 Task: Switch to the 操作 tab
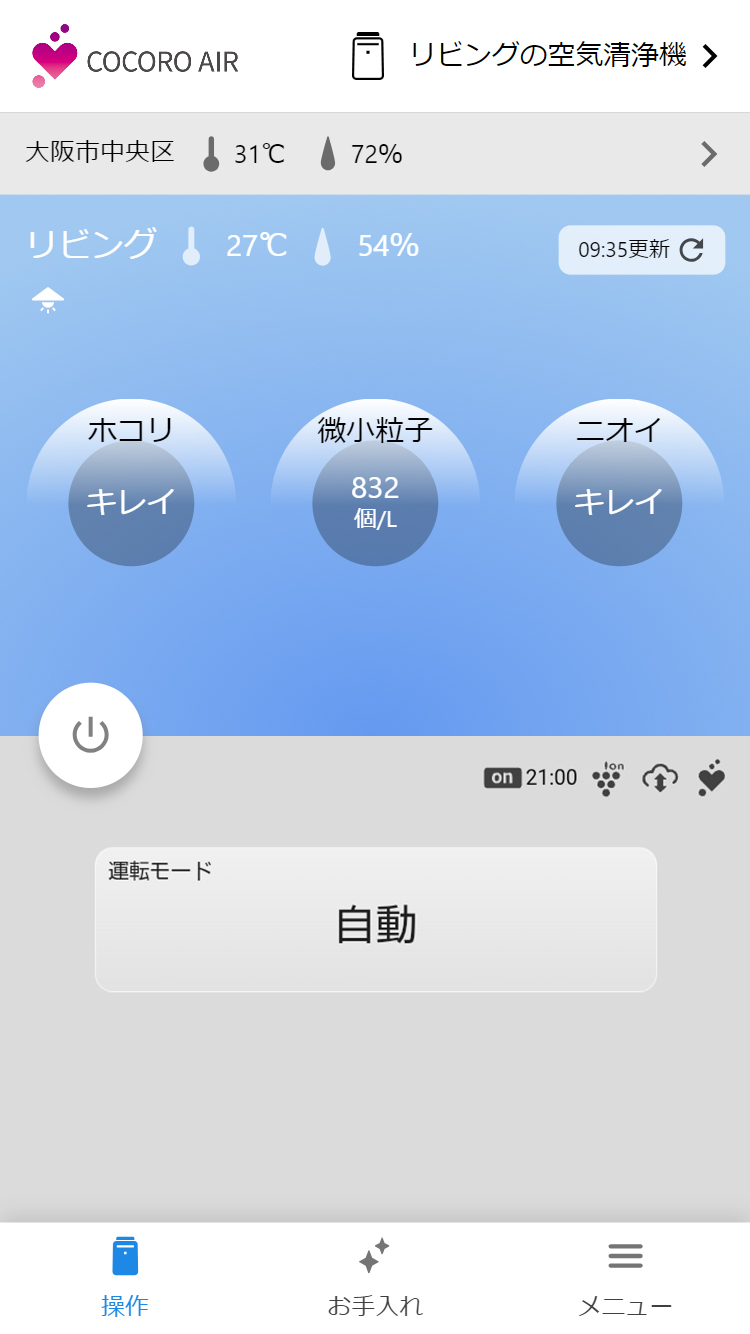[125, 1277]
